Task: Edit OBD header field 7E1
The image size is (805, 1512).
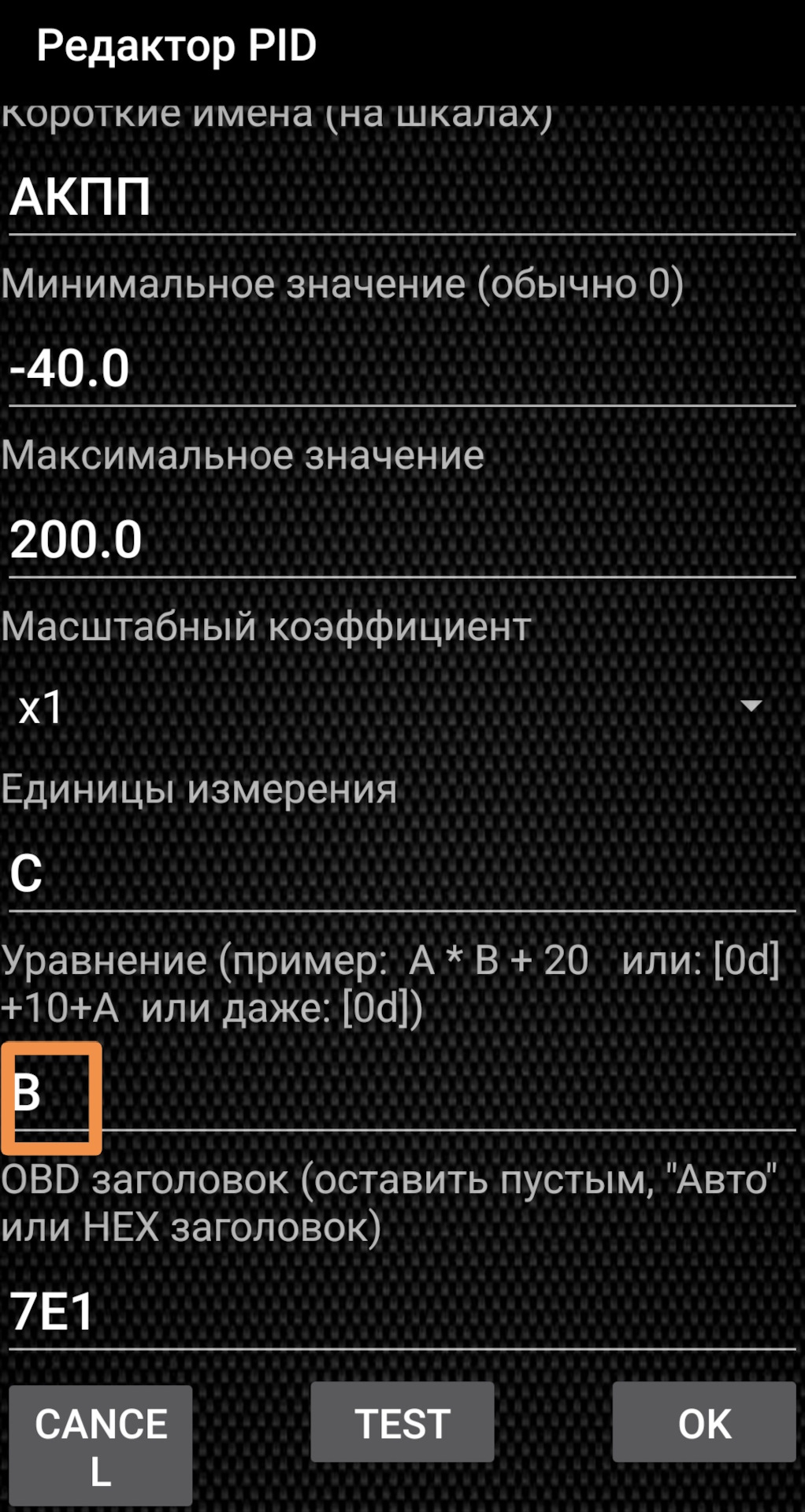Action: pyautogui.click(x=402, y=1312)
